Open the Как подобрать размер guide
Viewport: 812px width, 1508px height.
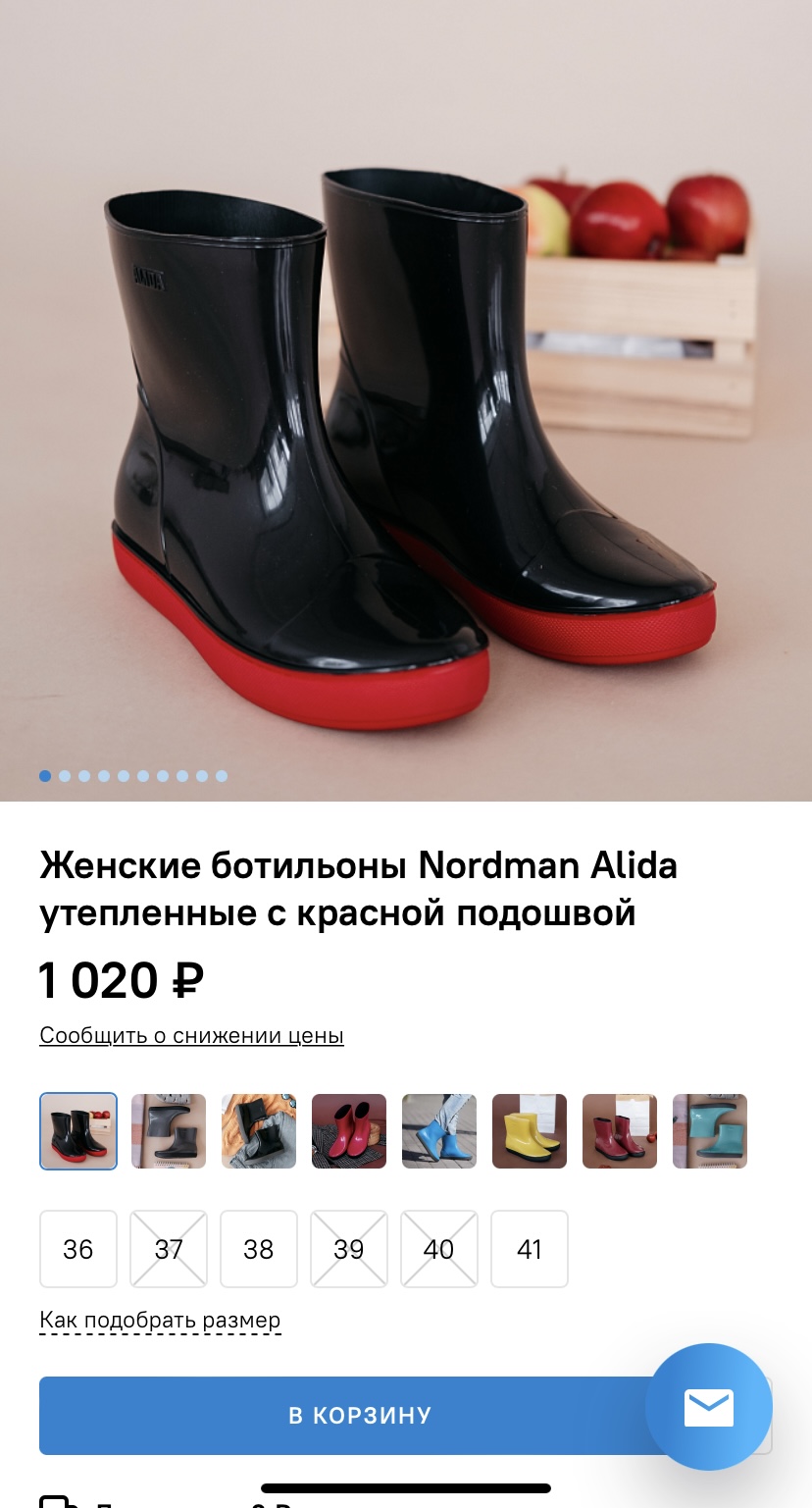click(160, 1321)
